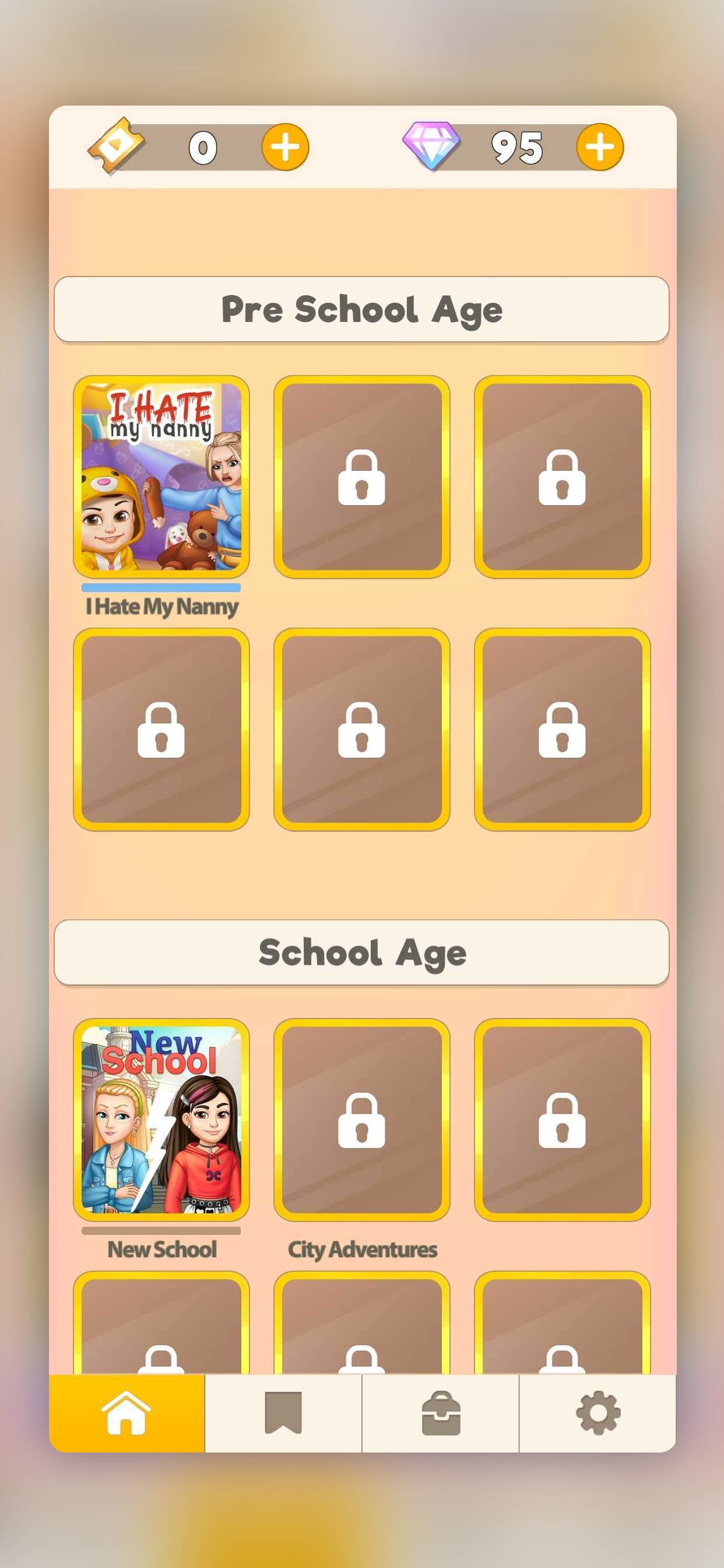Image resolution: width=724 pixels, height=1568 pixels.
Task: Open the New School story
Action: (x=161, y=1119)
